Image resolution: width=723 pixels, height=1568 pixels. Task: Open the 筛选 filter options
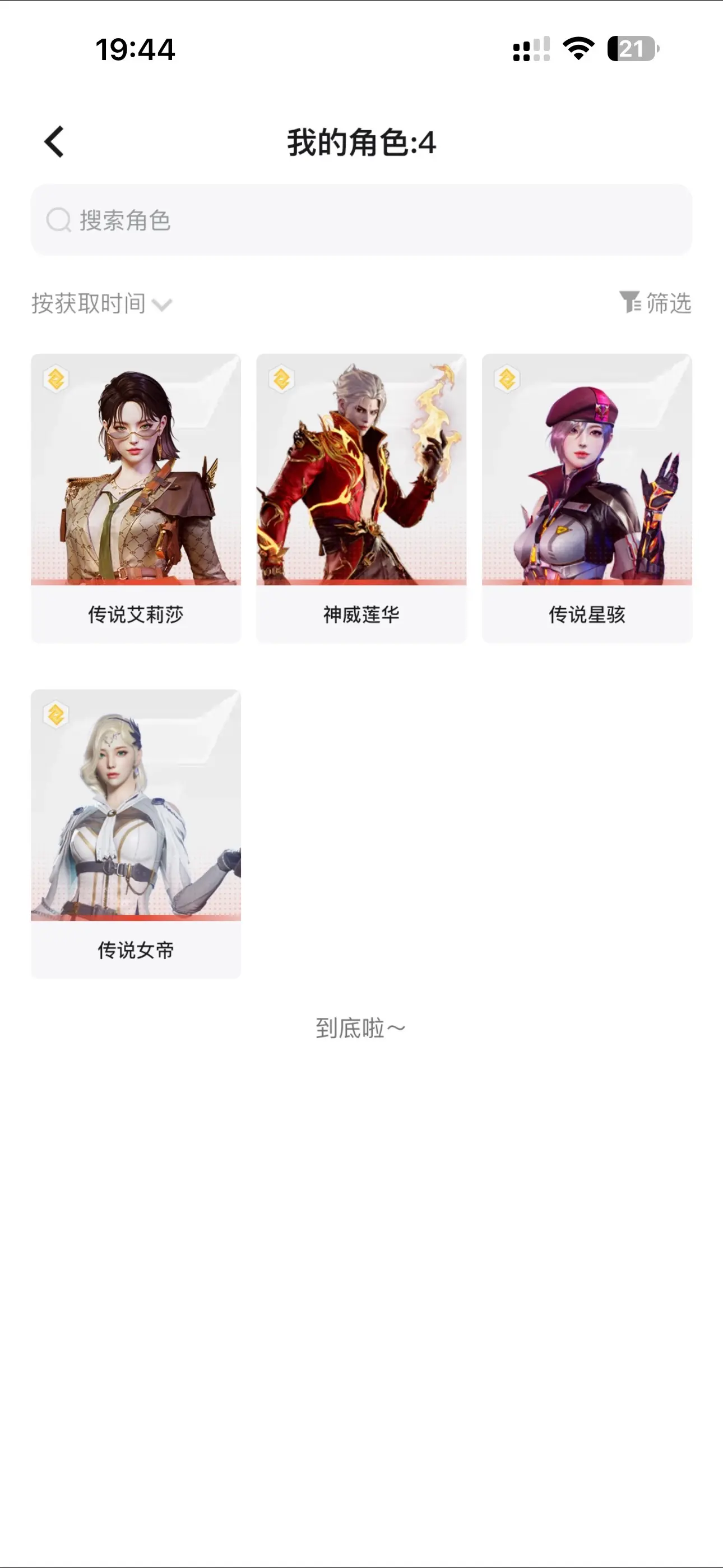655,302
